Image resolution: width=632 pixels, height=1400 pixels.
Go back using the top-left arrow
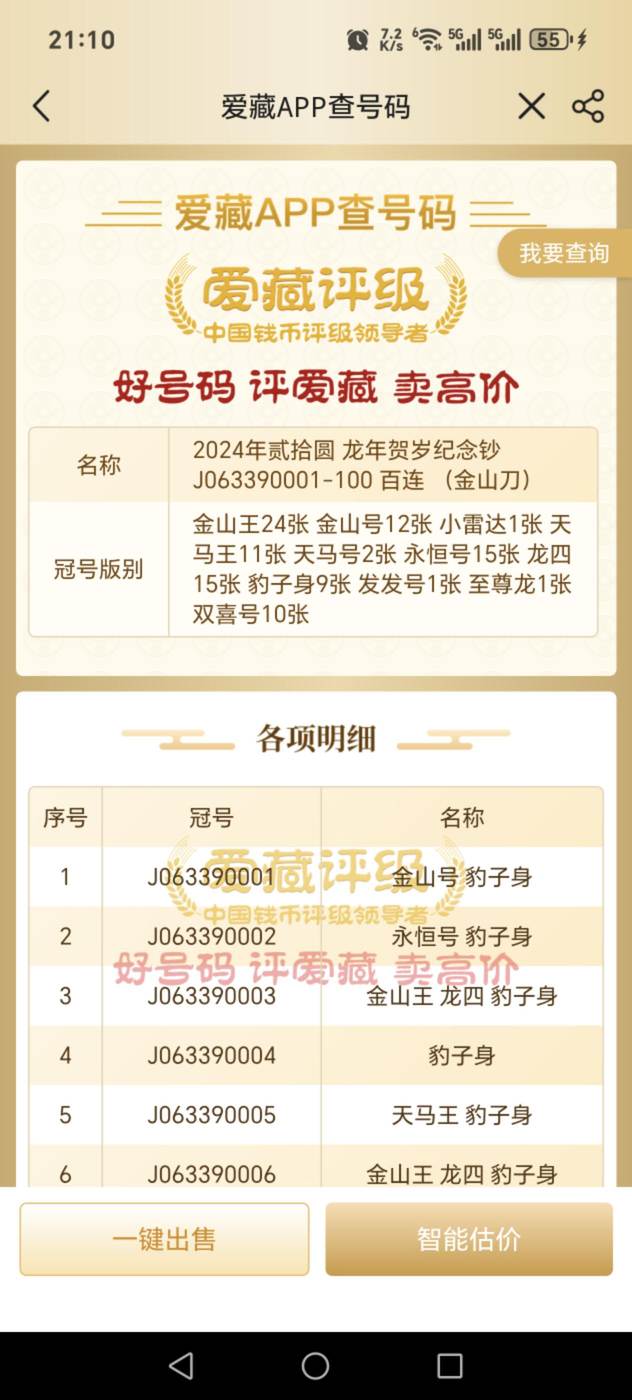(41, 106)
